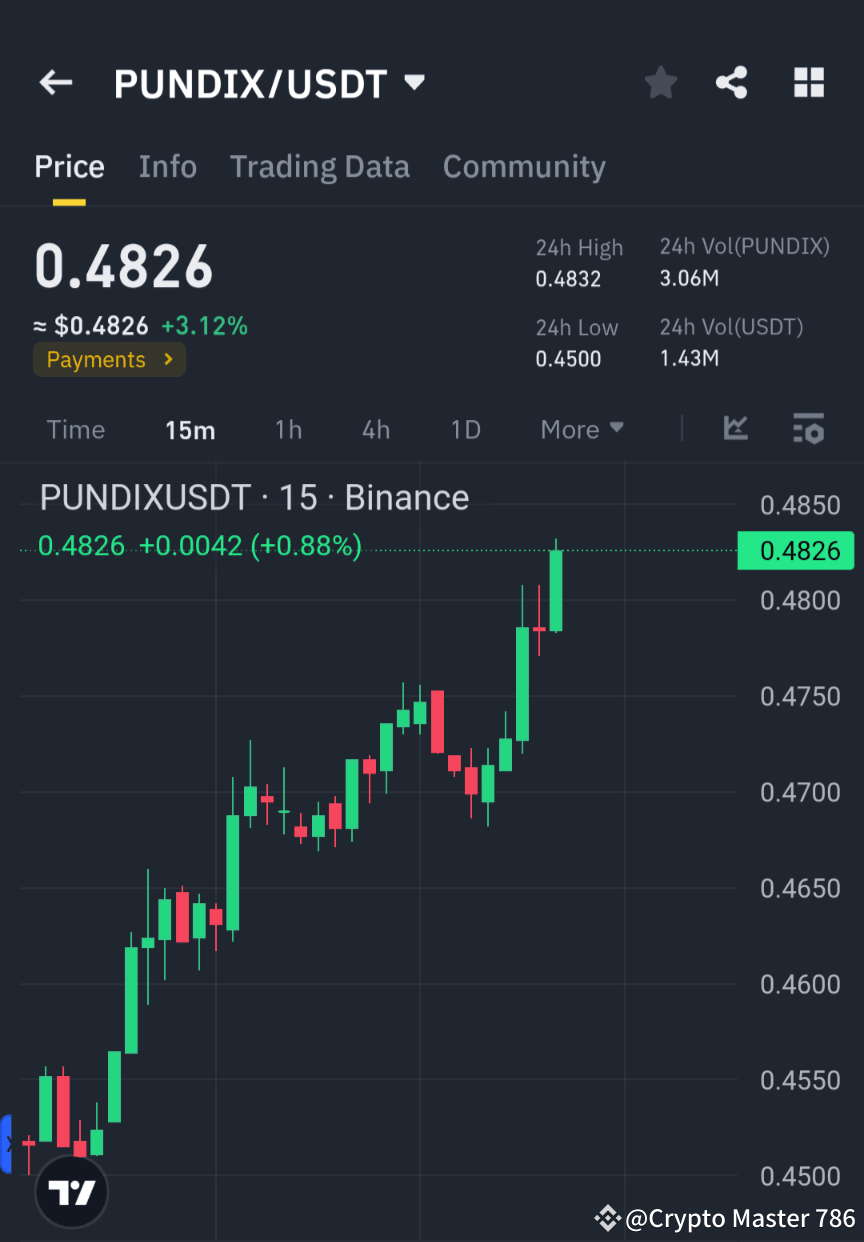Viewport: 864px width, 1242px height.
Task: Toggle the 15m timeframe selection
Action: [190, 429]
